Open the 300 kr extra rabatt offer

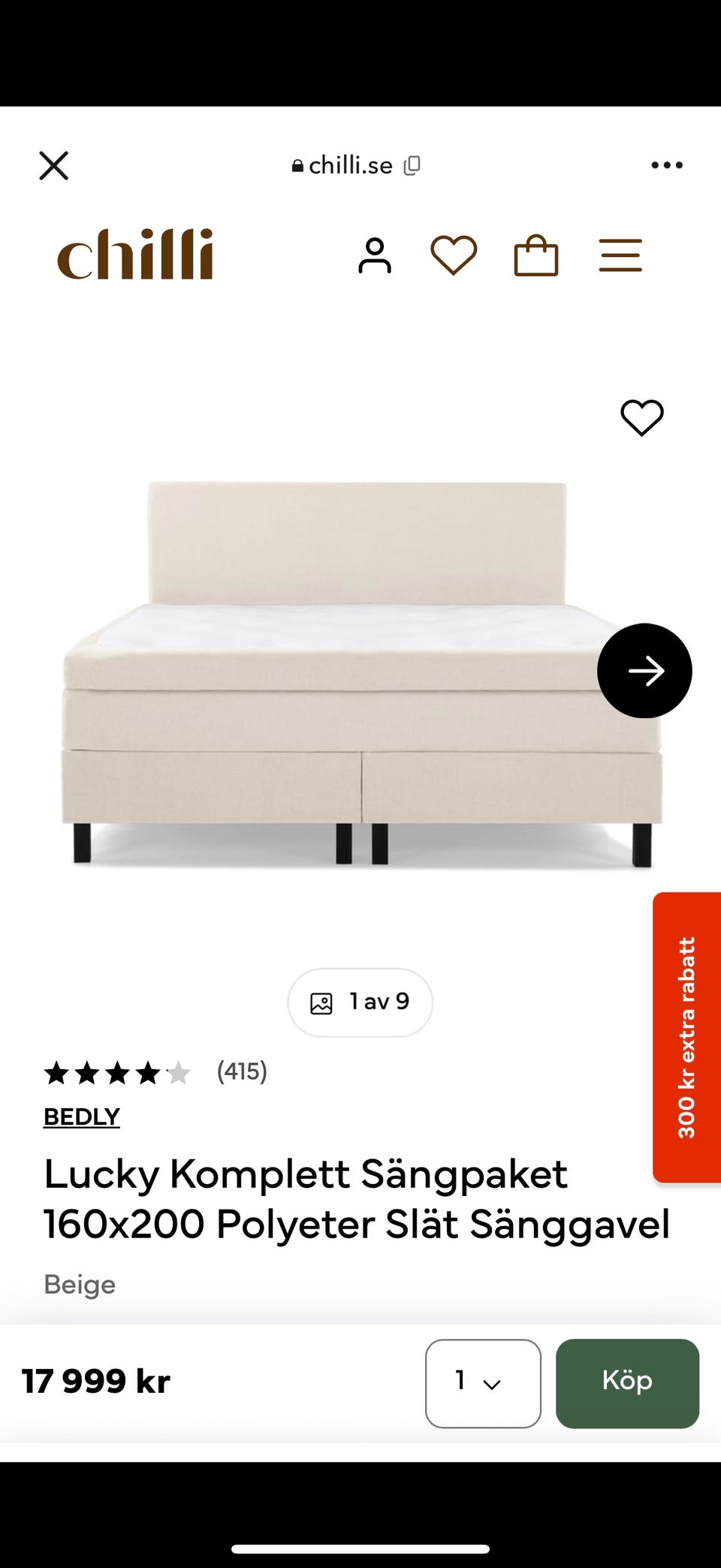coord(687,1037)
